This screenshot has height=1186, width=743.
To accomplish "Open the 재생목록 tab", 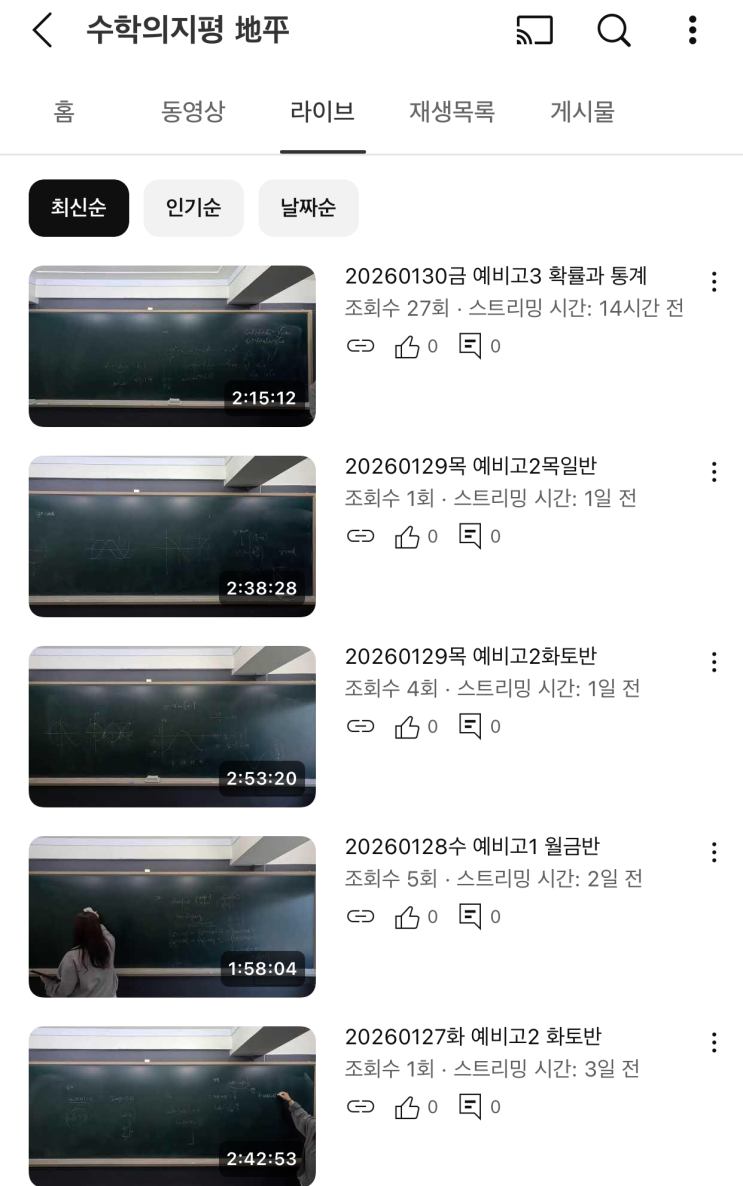I will (452, 111).
